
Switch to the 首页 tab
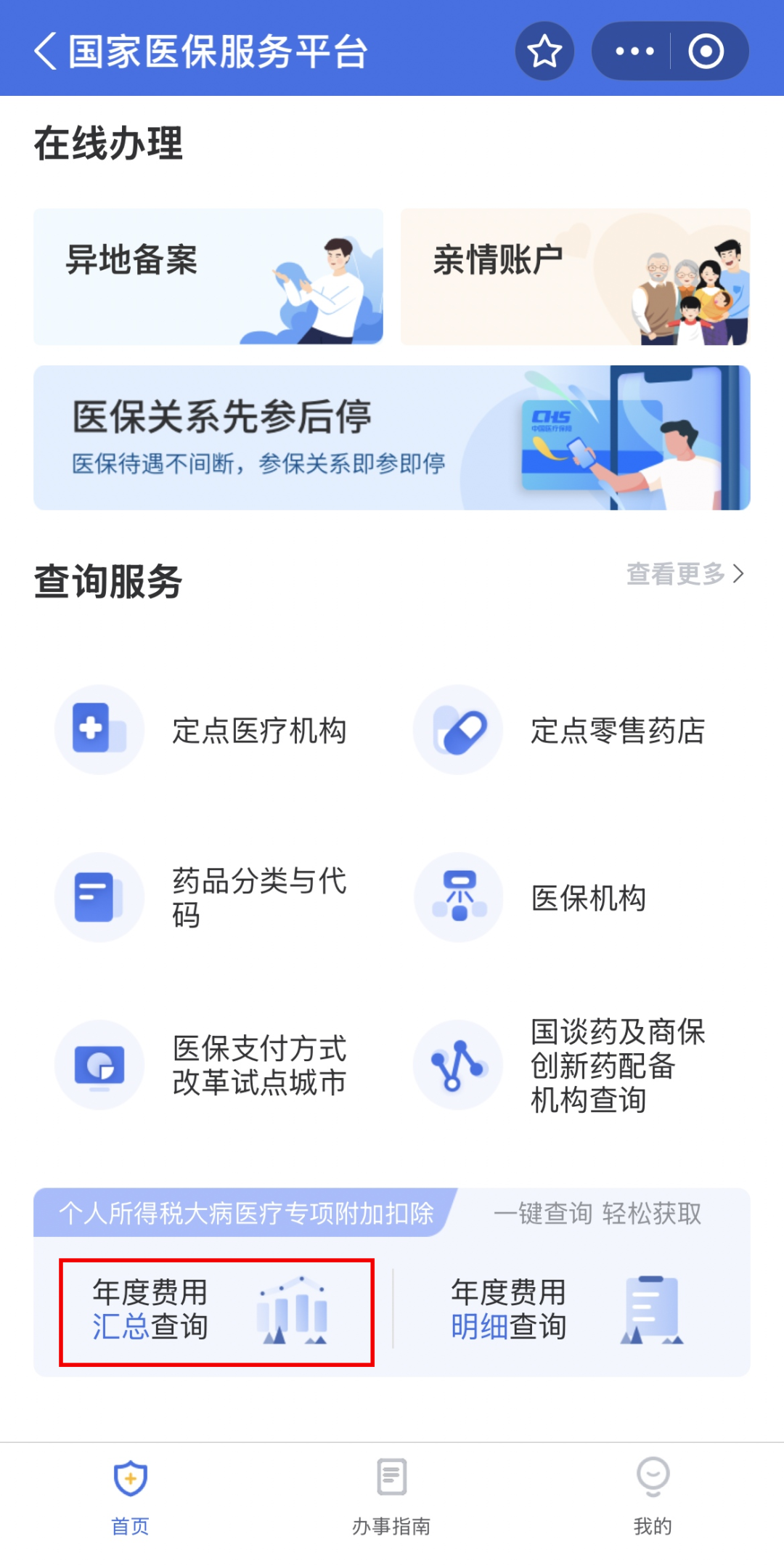tap(131, 1496)
